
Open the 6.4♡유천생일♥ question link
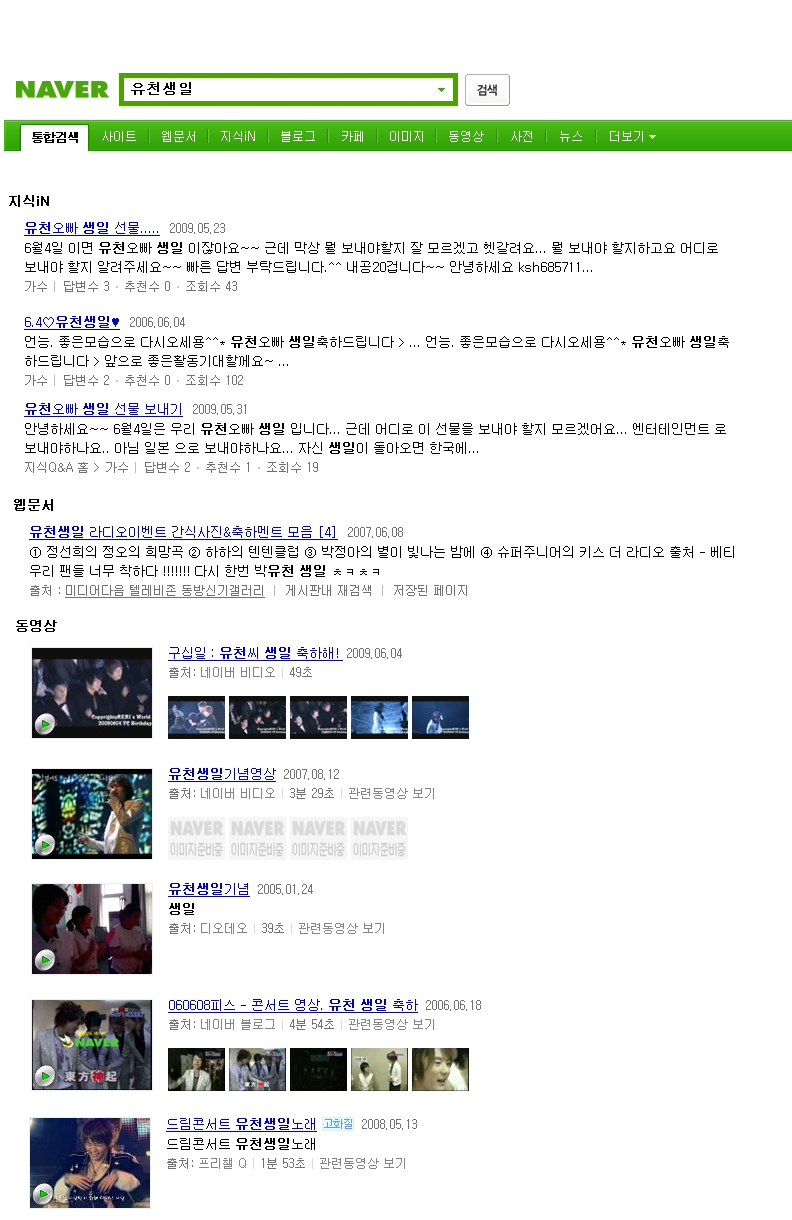(71, 322)
